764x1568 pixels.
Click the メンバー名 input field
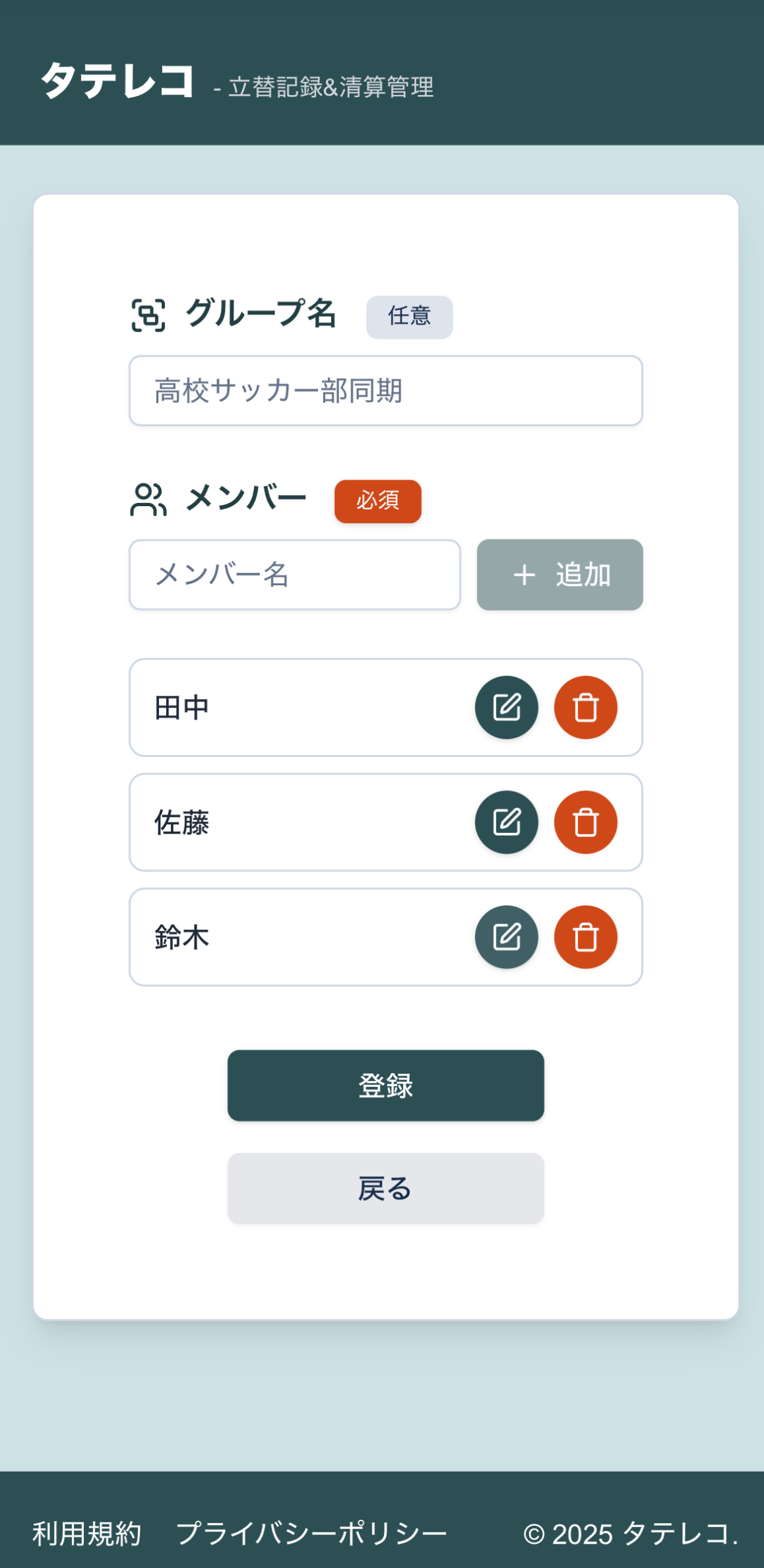pos(294,575)
